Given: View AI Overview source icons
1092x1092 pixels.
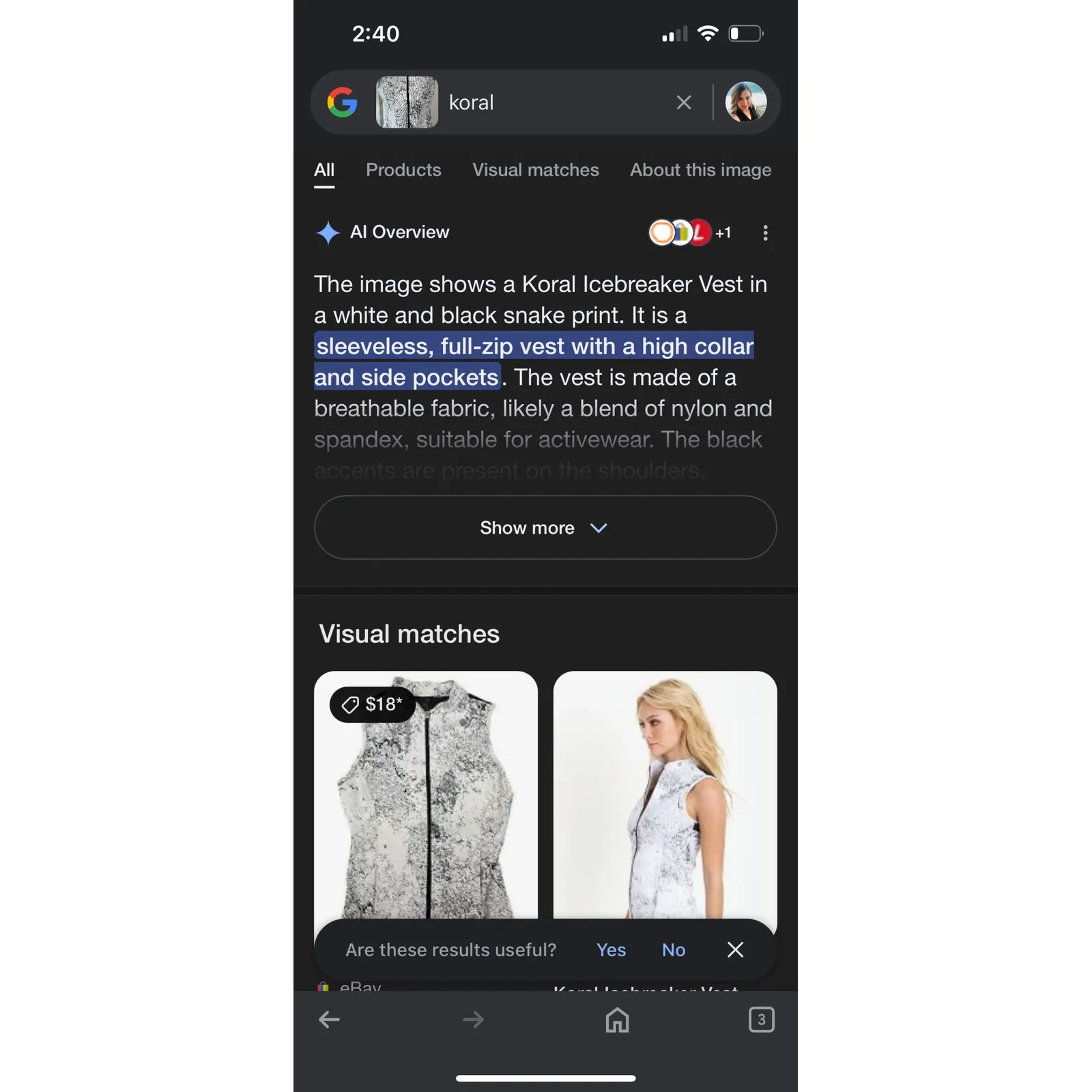Looking at the screenshot, I should point(688,233).
